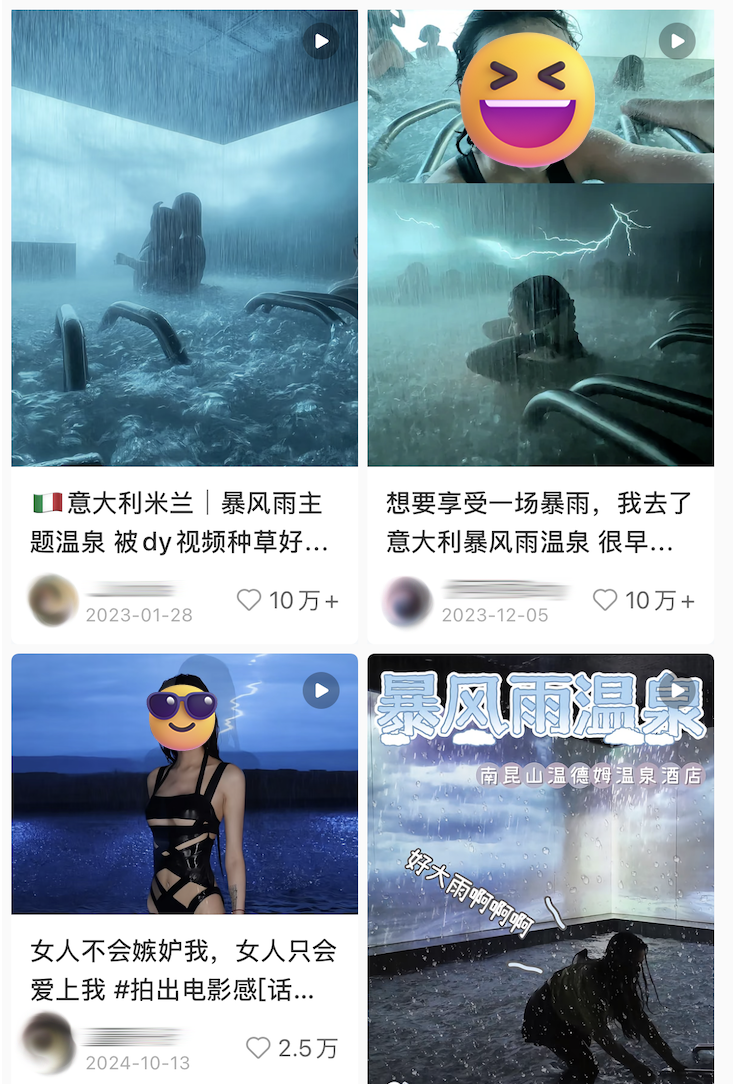Open the Milan storm spa cover thumbnail
Viewport: 733px width, 1084px height.
click(x=183, y=235)
